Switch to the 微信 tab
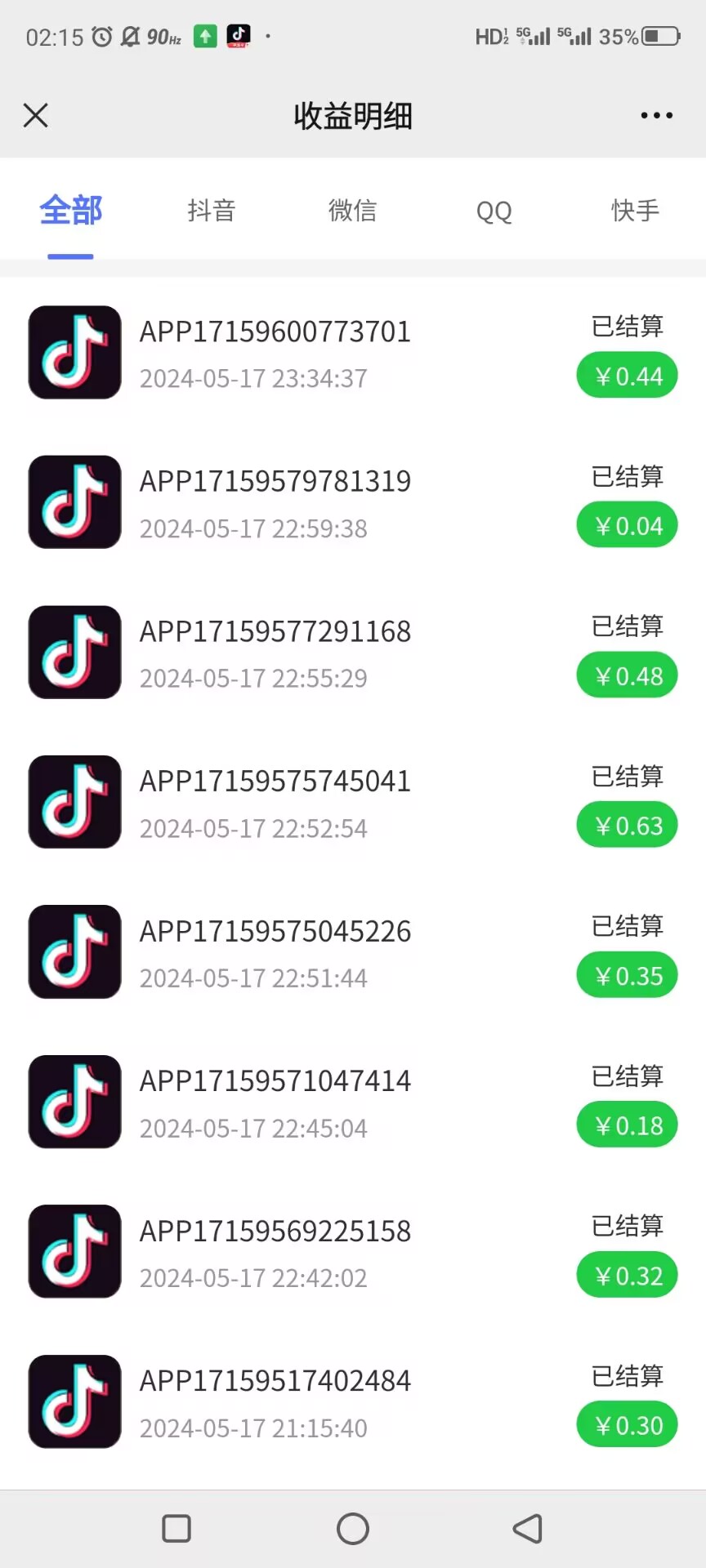Screen dimensions: 706x1568 pos(352,211)
